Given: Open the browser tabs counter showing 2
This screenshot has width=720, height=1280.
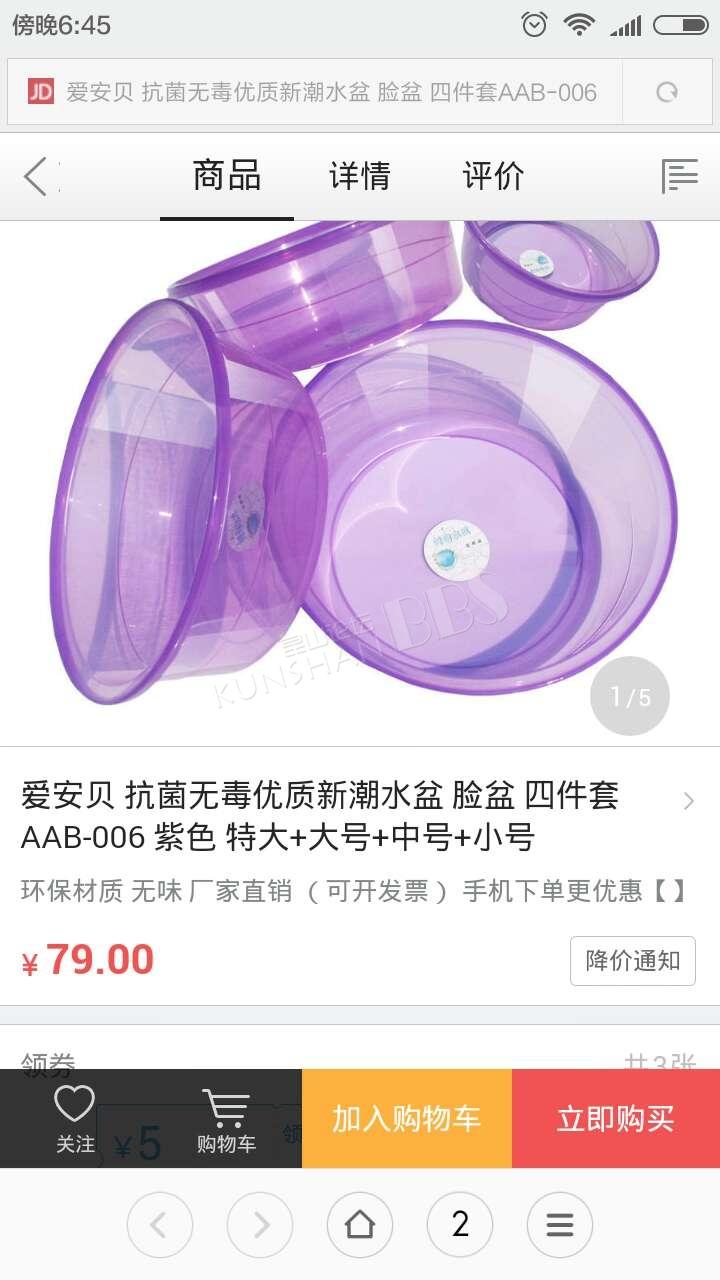Looking at the screenshot, I should click(x=460, y=1224).
